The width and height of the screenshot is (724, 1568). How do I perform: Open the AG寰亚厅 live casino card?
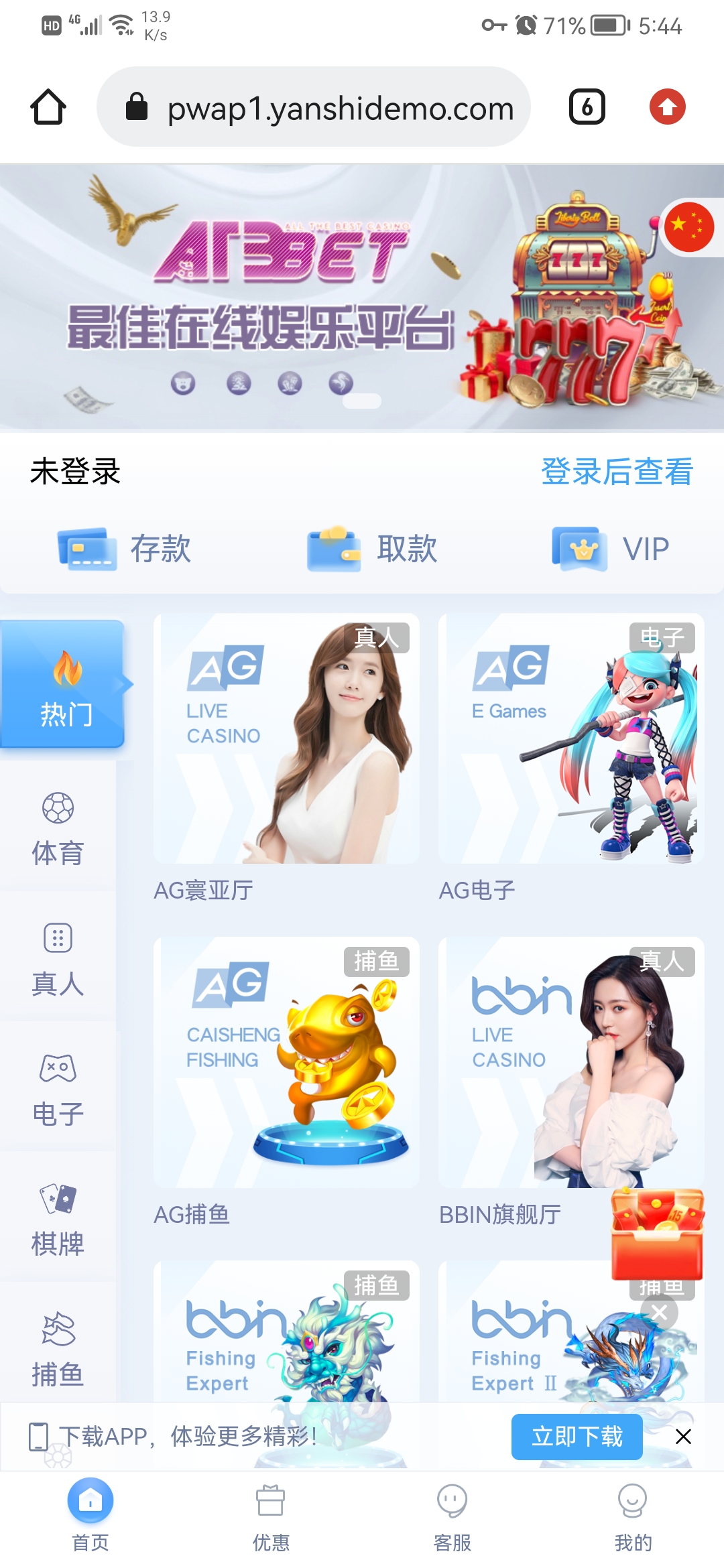coord(286,739)
